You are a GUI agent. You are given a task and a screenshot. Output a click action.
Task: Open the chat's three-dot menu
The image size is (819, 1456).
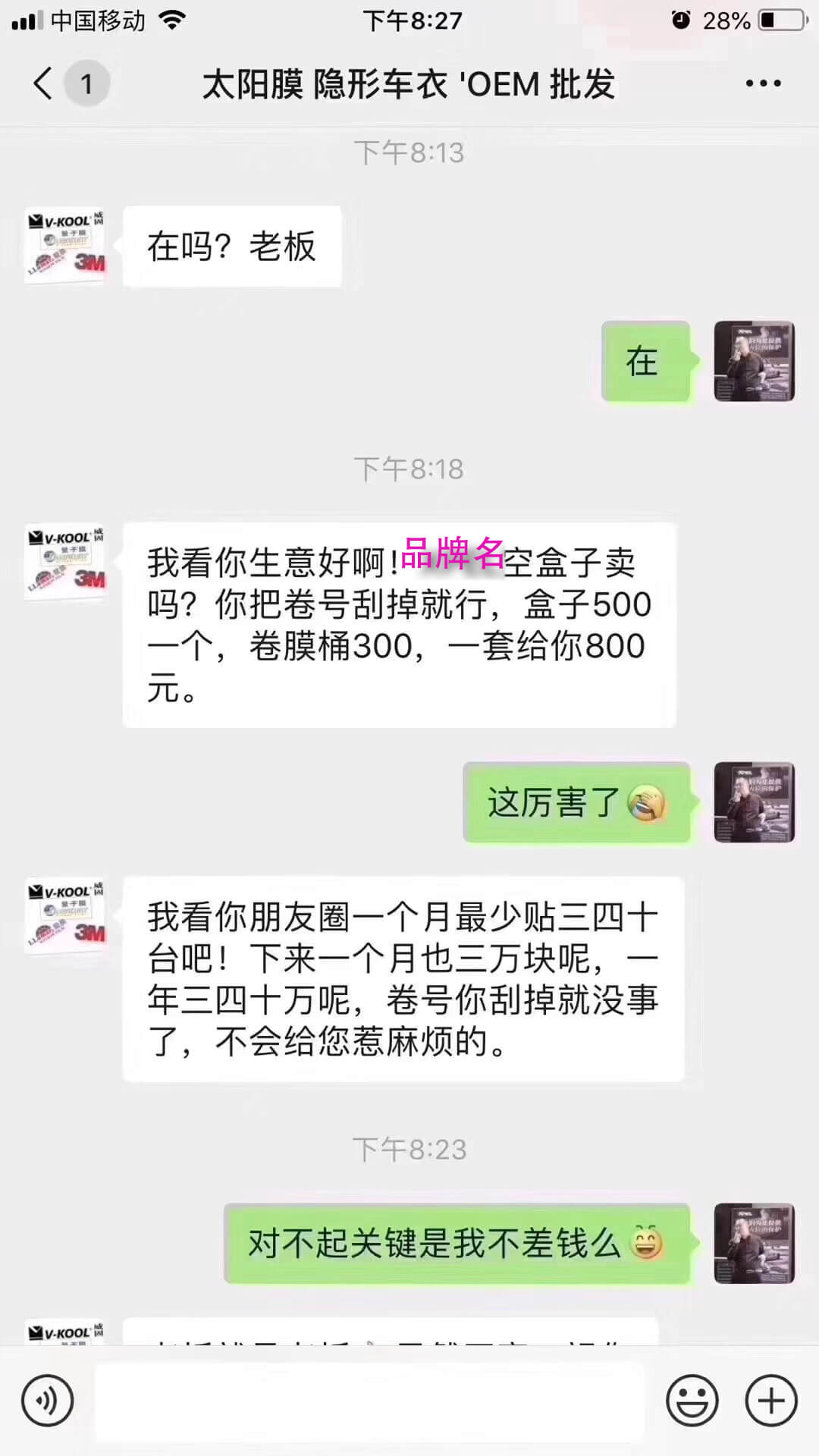coord(763,83)
